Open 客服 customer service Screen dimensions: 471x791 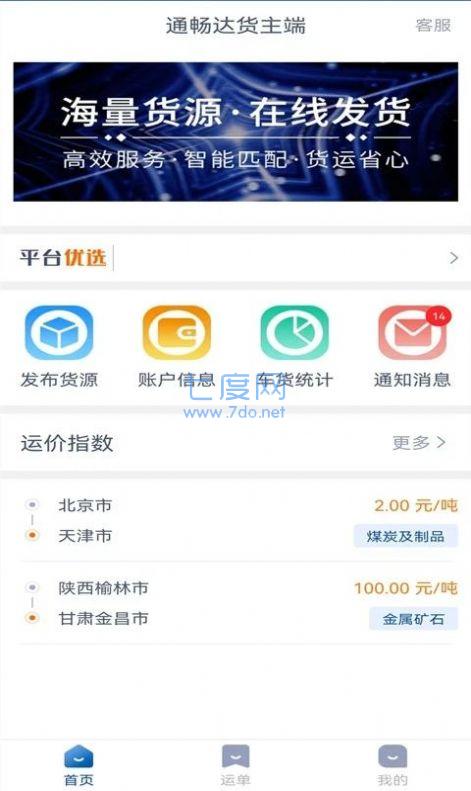[433, 25]
